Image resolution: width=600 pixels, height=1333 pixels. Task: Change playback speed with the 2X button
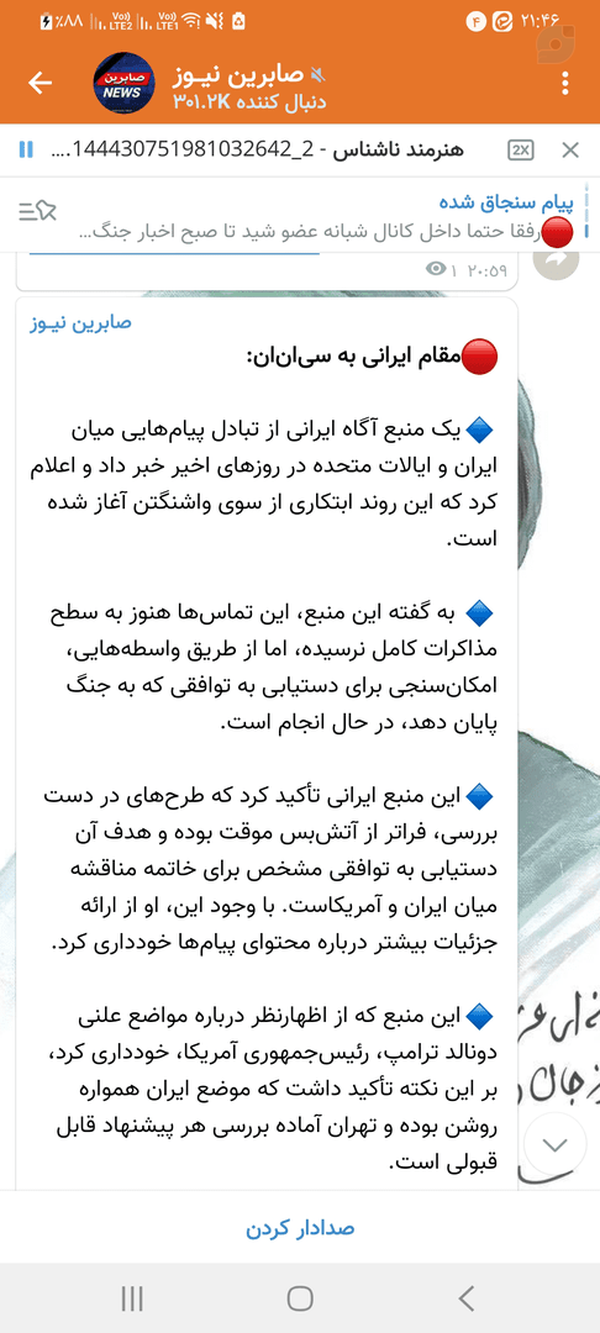click(x=520, y=150)
